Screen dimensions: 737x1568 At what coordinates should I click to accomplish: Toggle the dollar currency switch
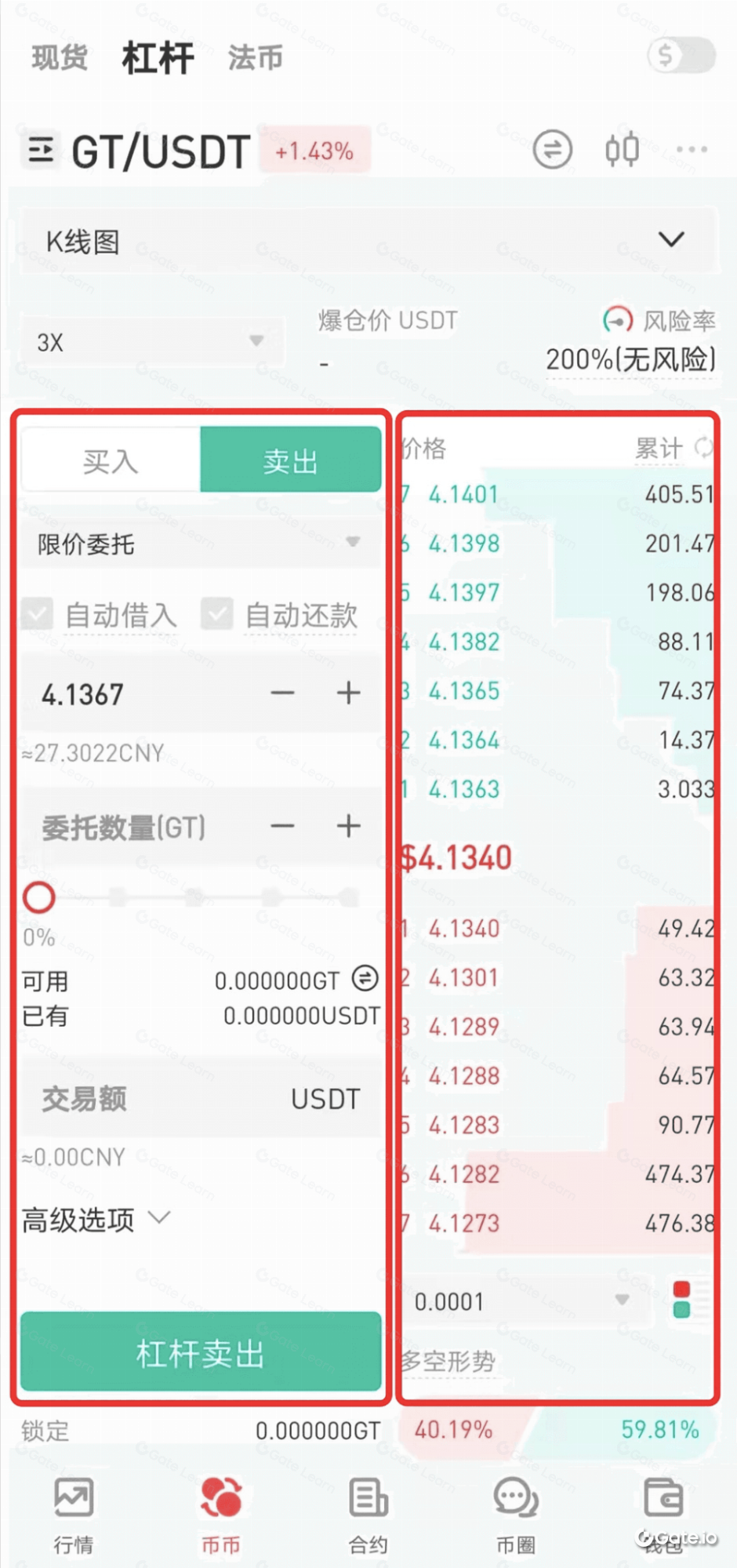pos(681,55)
